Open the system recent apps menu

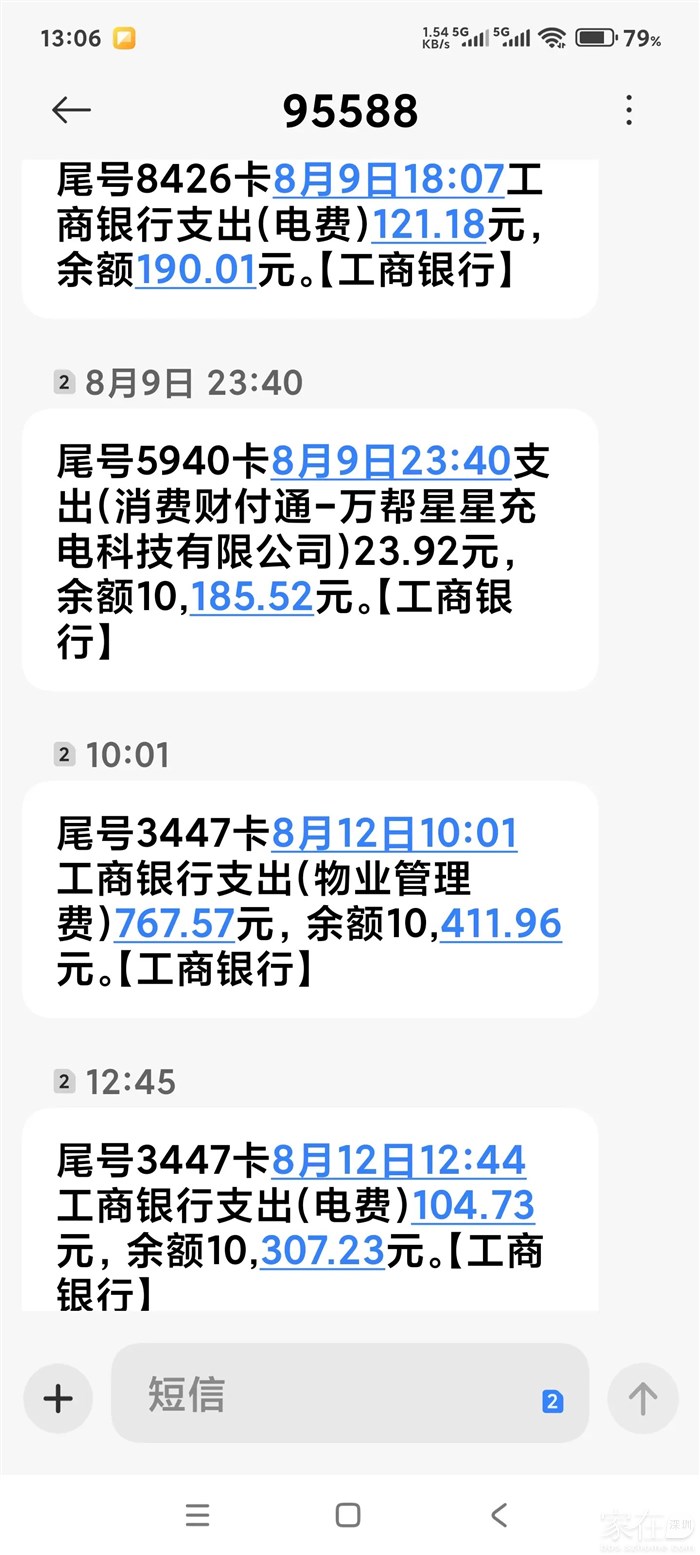point(198,1515)
